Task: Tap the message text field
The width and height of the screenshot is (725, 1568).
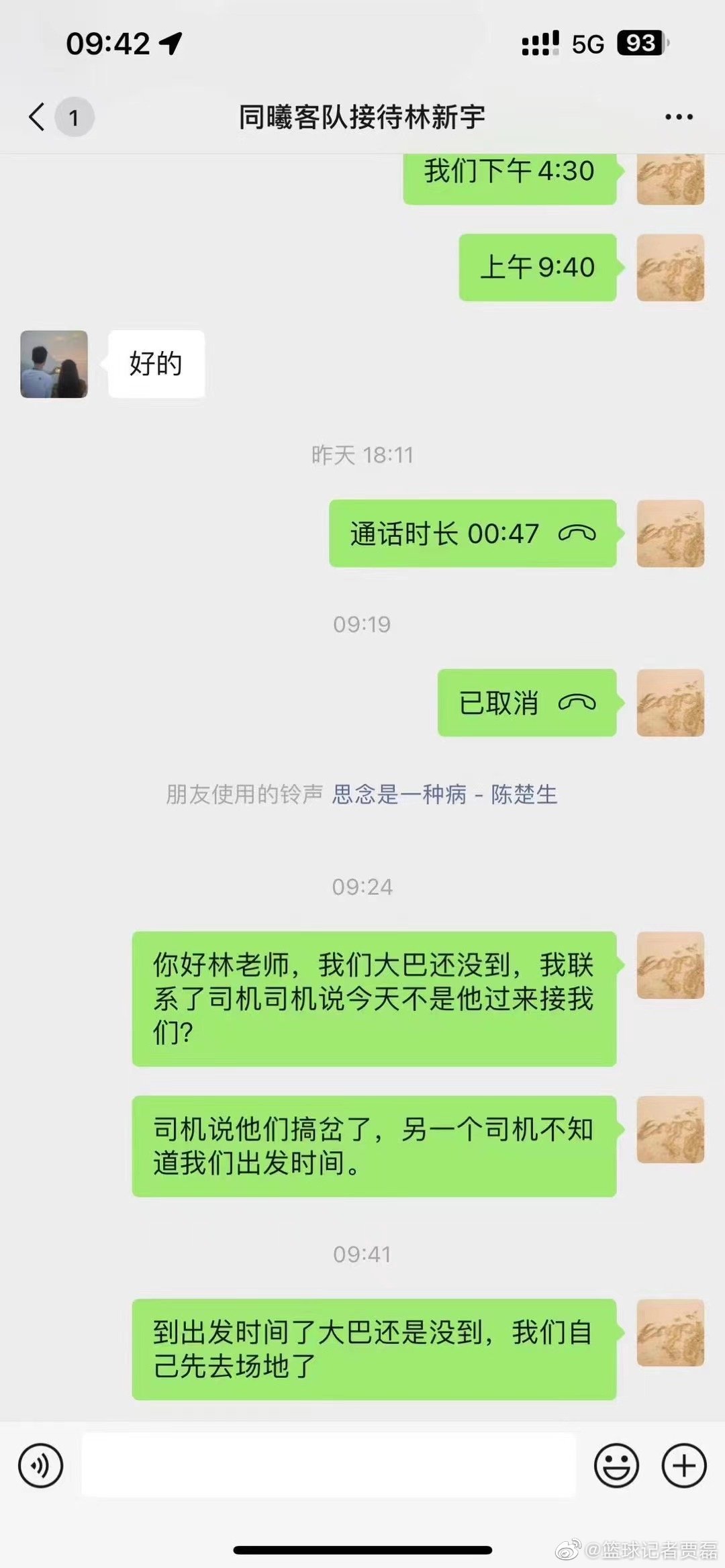Action: click(329, 1465)
